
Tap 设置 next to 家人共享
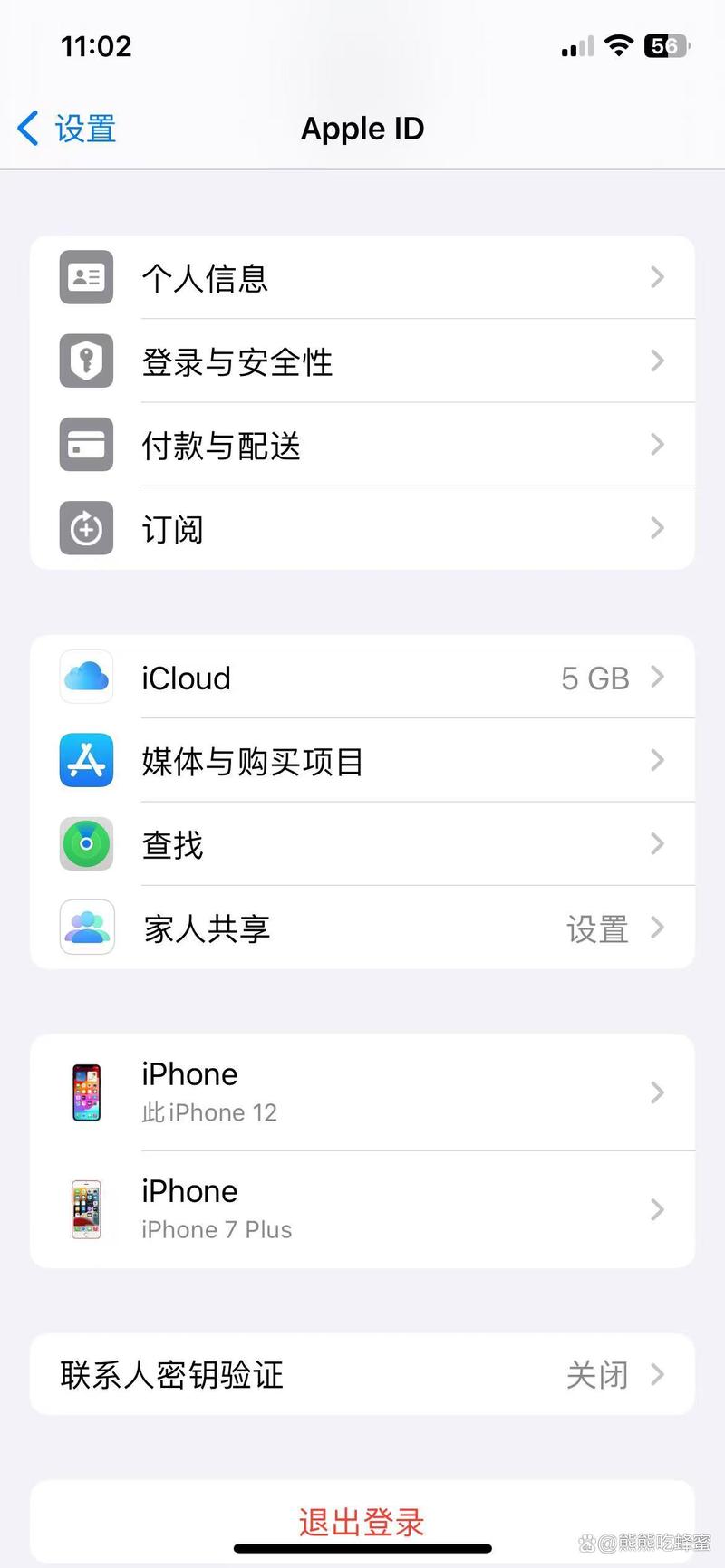(x=597, y=928)
